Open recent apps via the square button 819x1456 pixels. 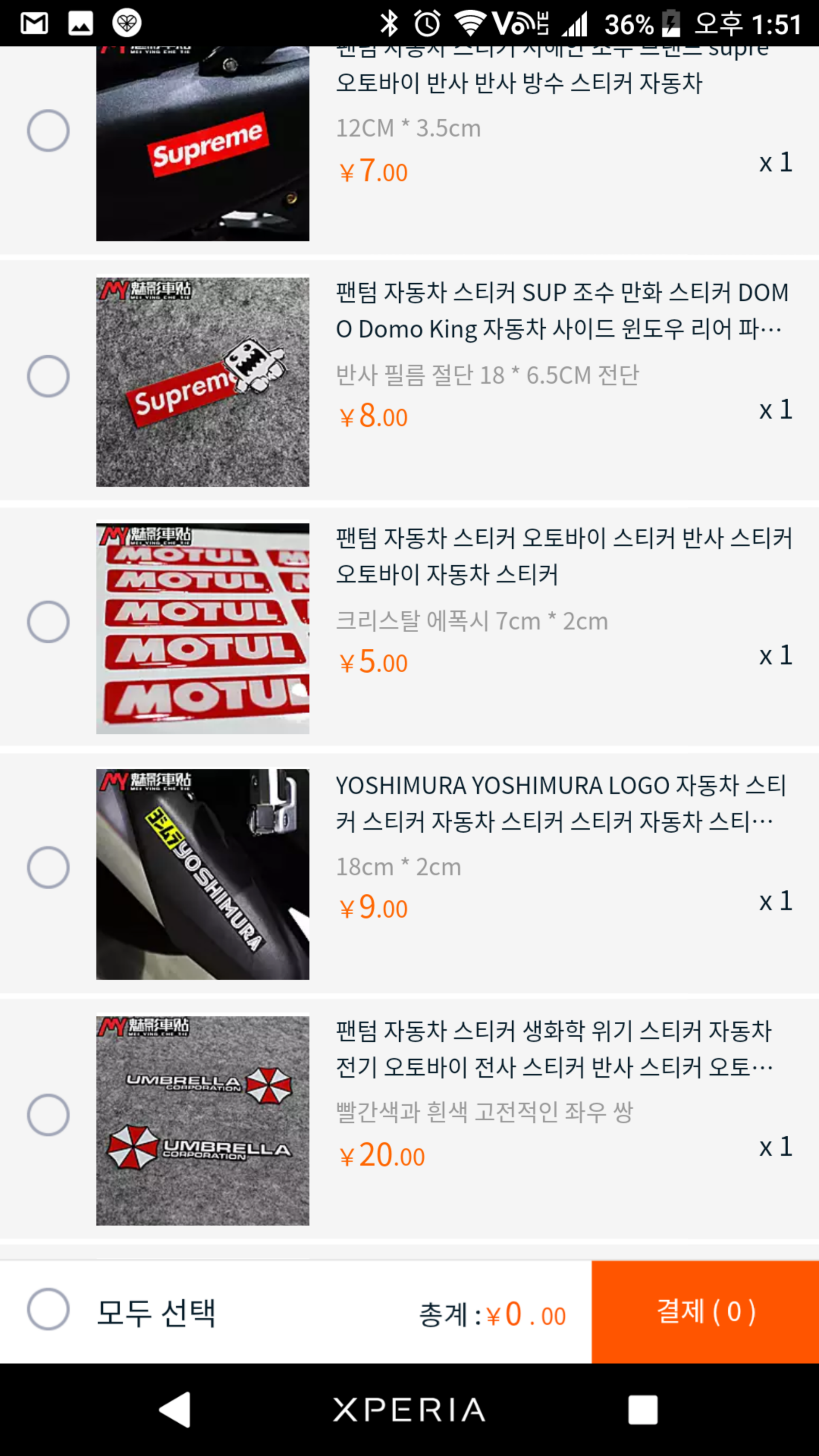point(643,1410)
